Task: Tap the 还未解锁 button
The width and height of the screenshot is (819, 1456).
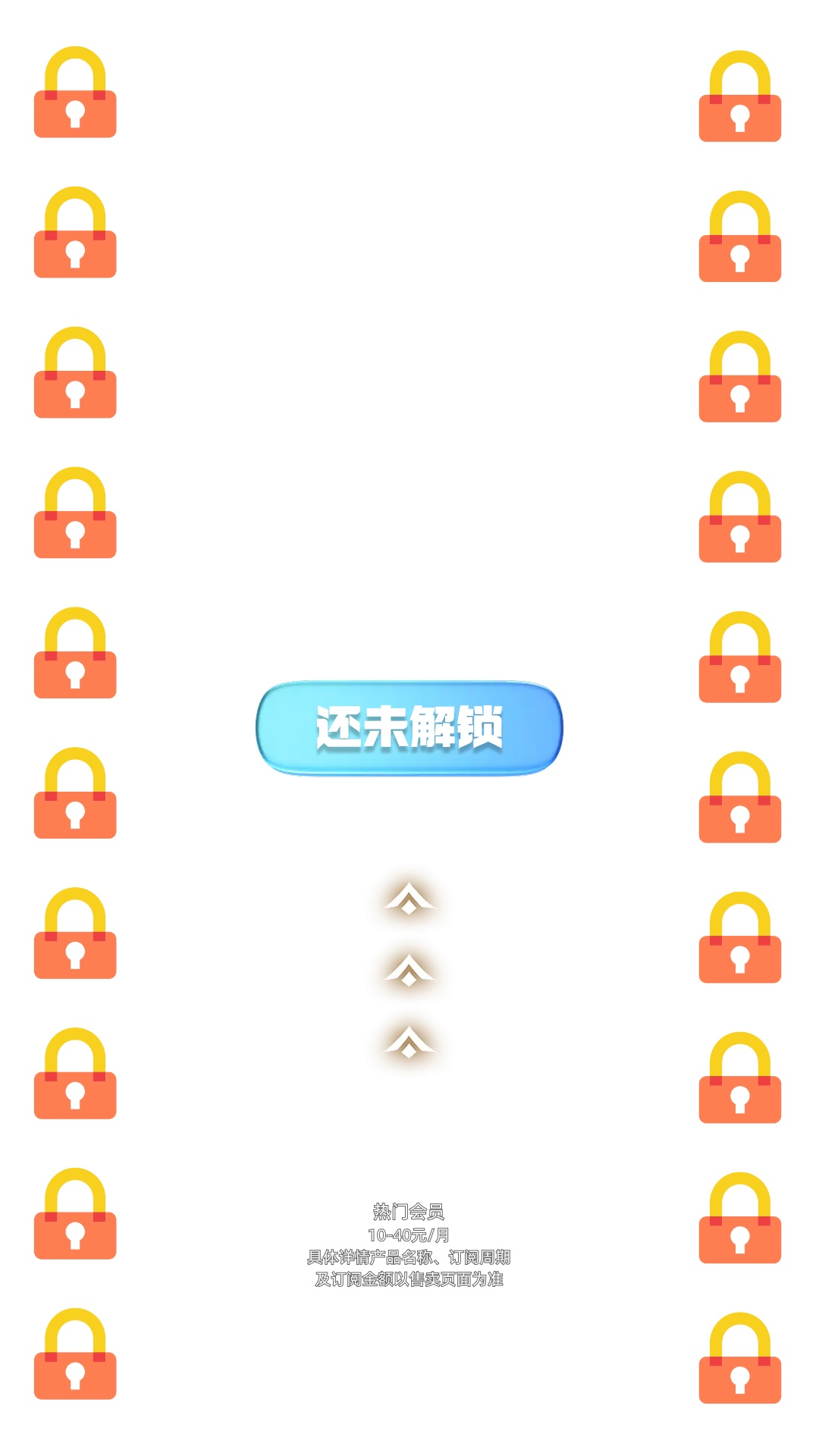Action: 409,728
